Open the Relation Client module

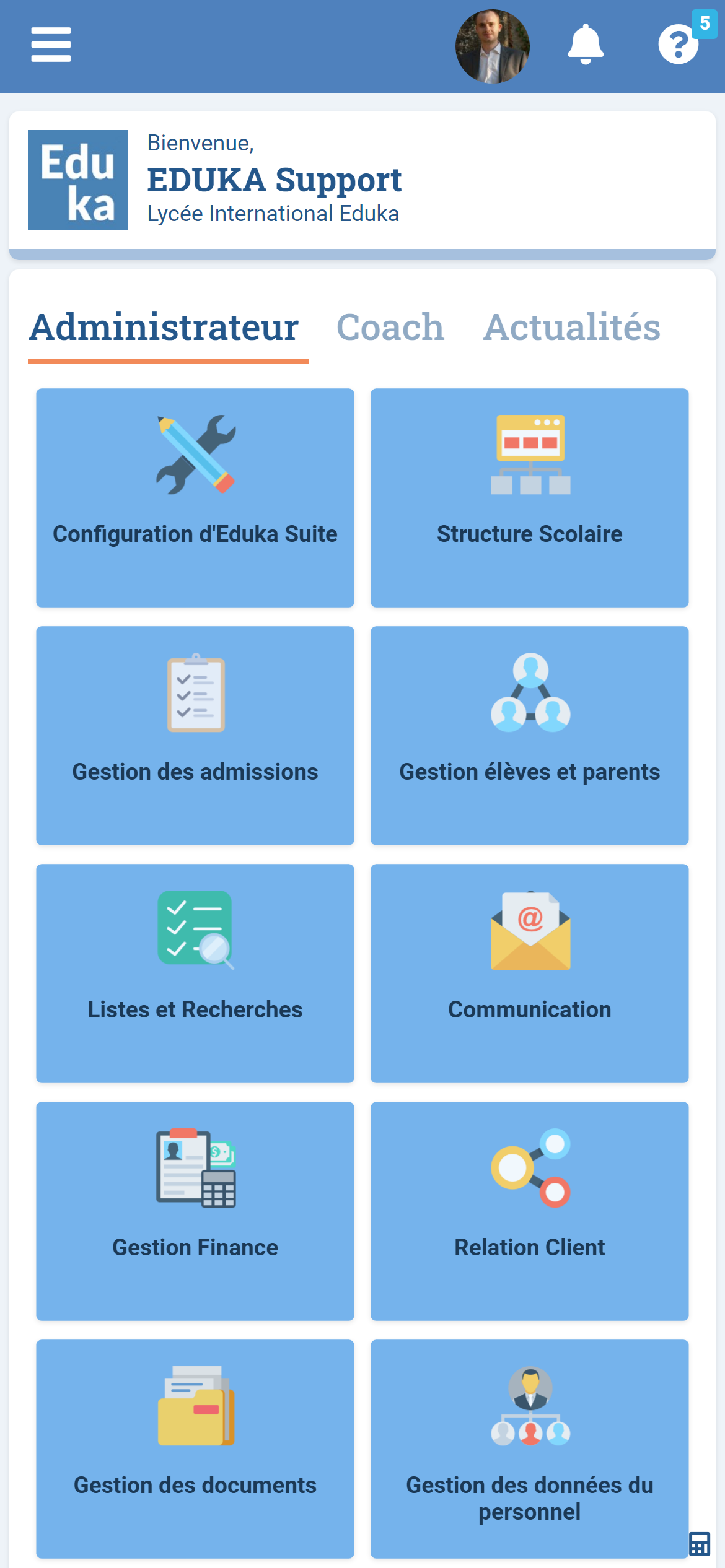(529, 1211)
